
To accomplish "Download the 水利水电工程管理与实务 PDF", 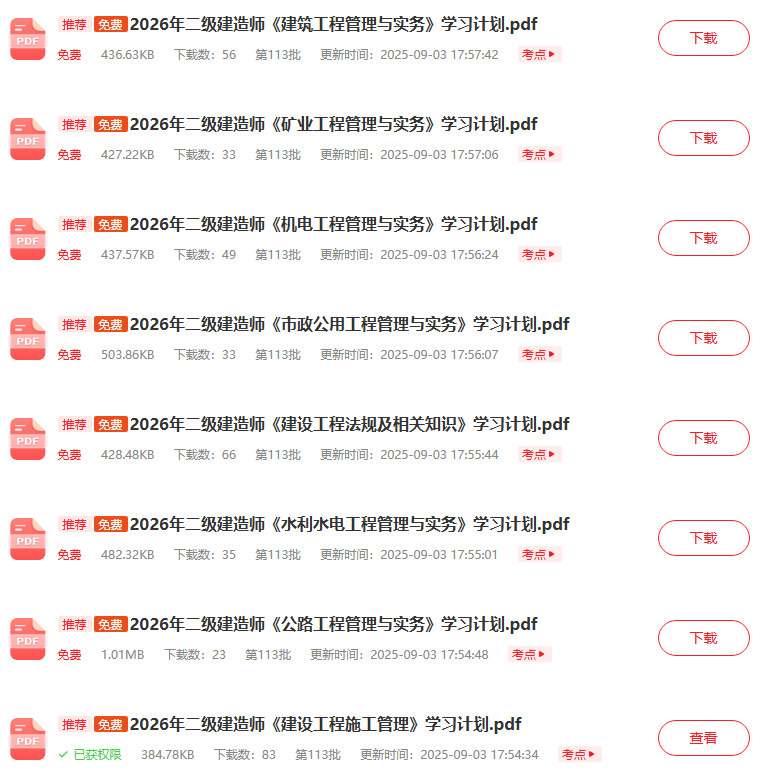I will 703,538.
